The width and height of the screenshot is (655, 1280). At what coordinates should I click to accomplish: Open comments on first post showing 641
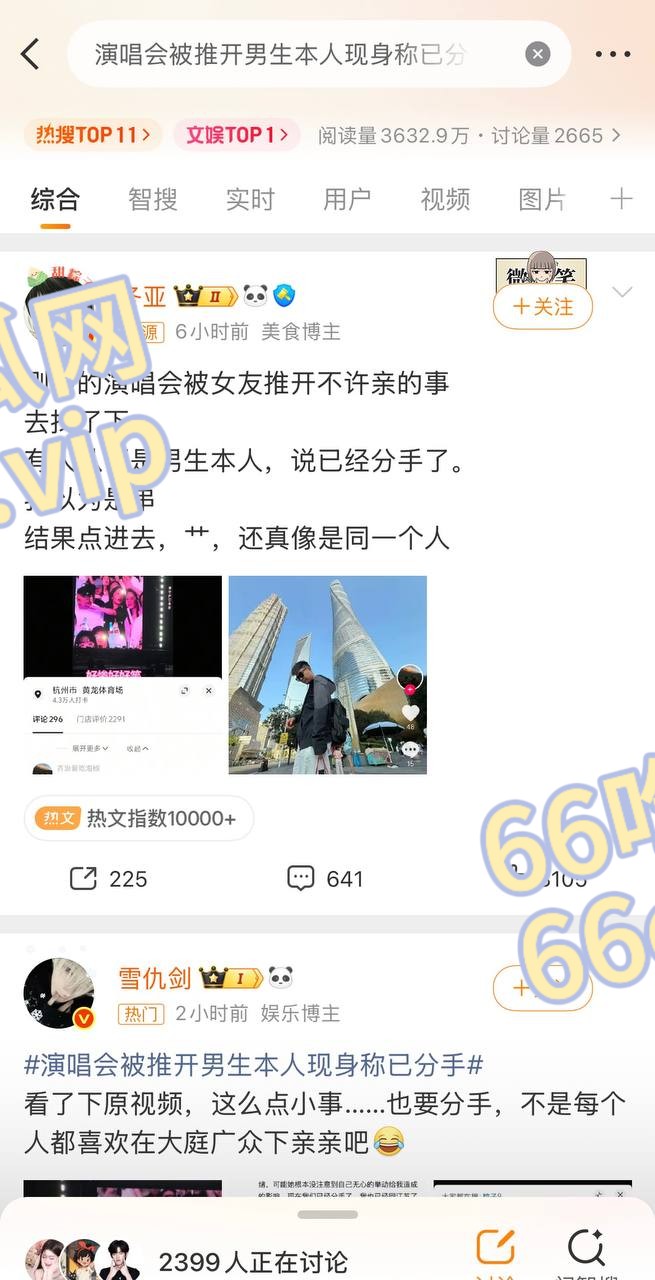pos(325,879)
